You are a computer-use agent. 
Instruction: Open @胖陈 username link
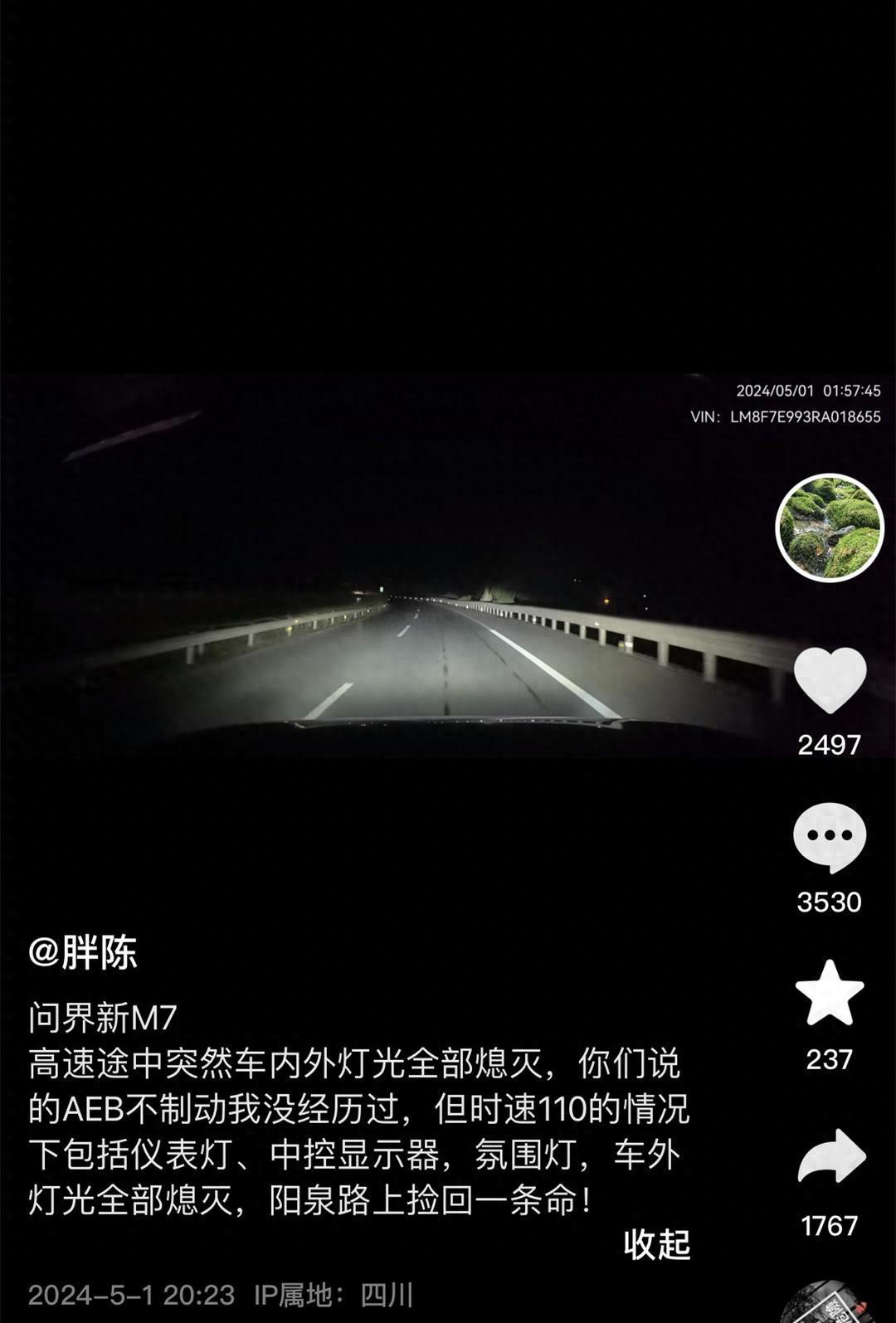(x=83, y=952)
